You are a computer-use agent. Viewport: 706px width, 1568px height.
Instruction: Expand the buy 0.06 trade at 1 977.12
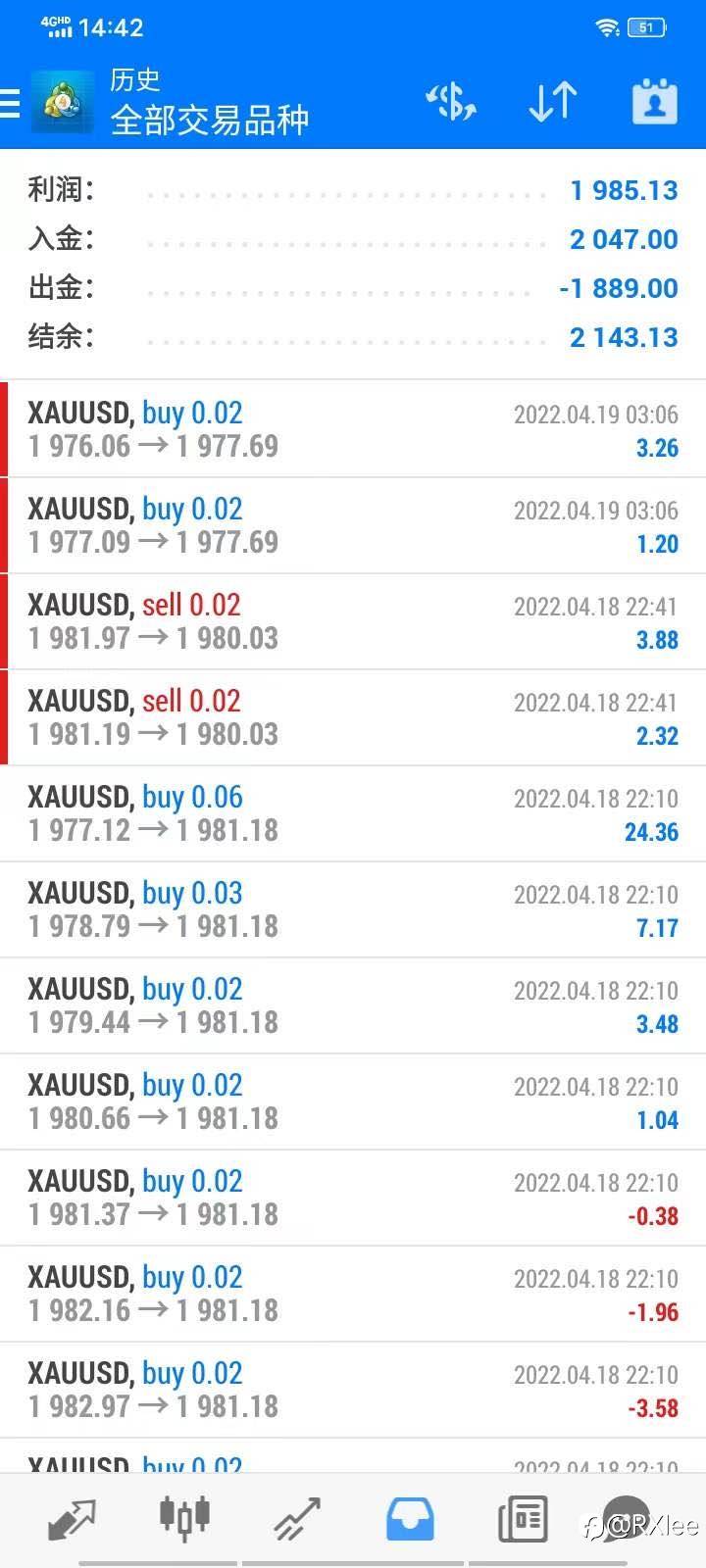pos(353,813)
